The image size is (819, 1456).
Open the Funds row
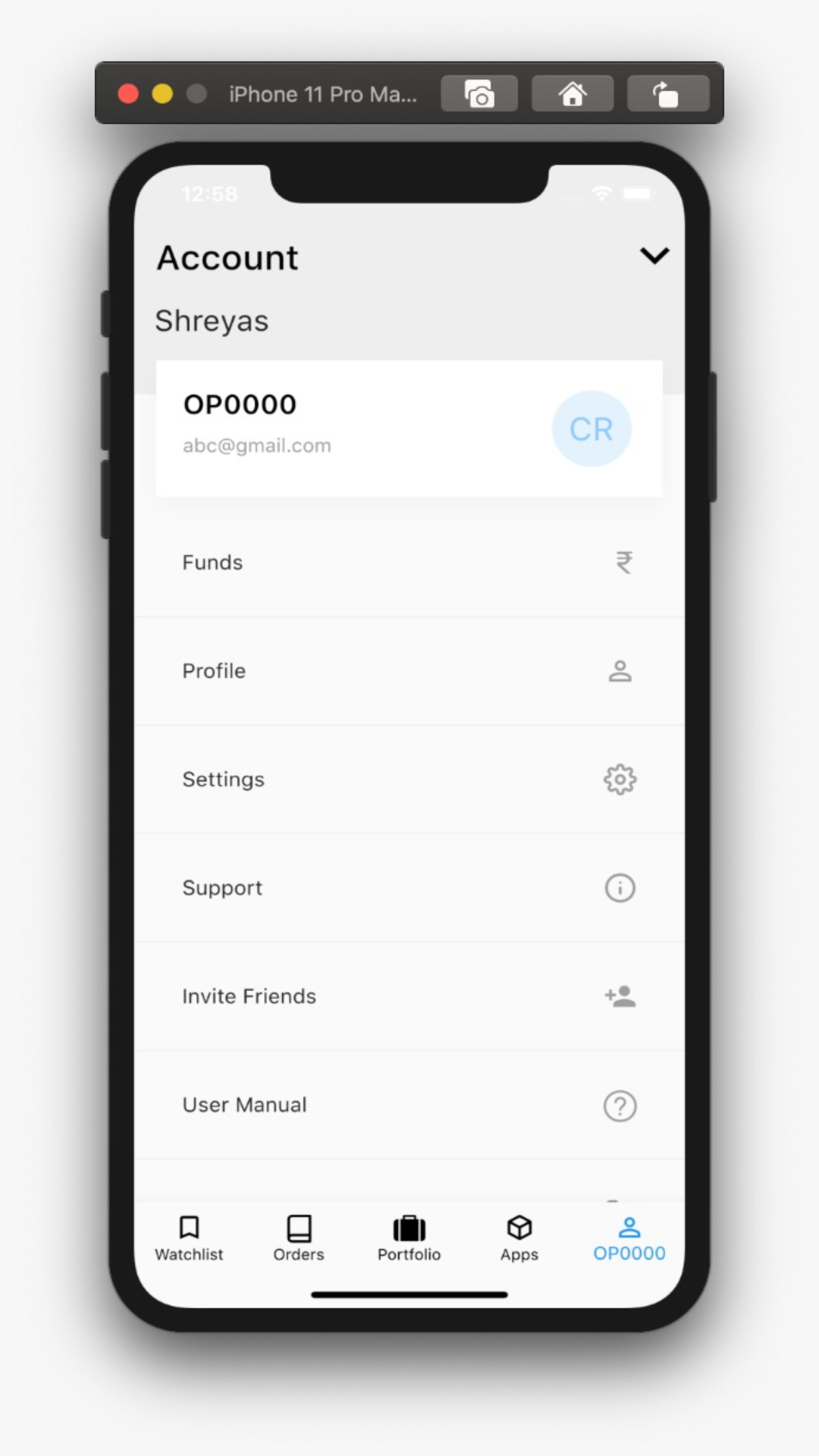[x=409, y=563]
